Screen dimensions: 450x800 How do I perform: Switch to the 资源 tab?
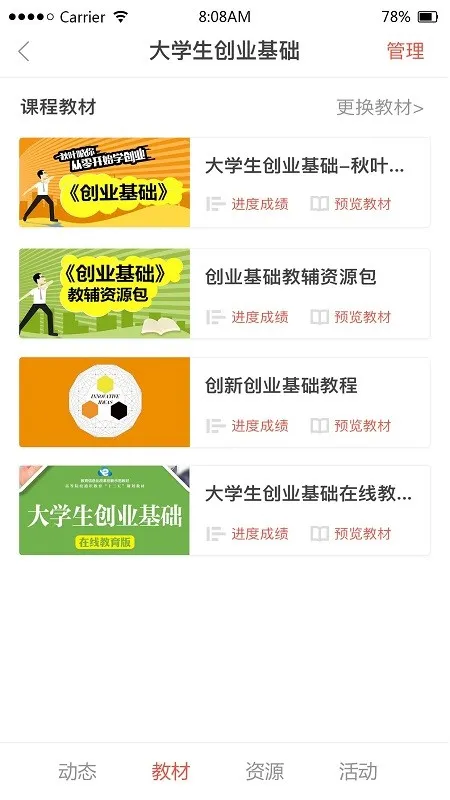click(265, 771)
